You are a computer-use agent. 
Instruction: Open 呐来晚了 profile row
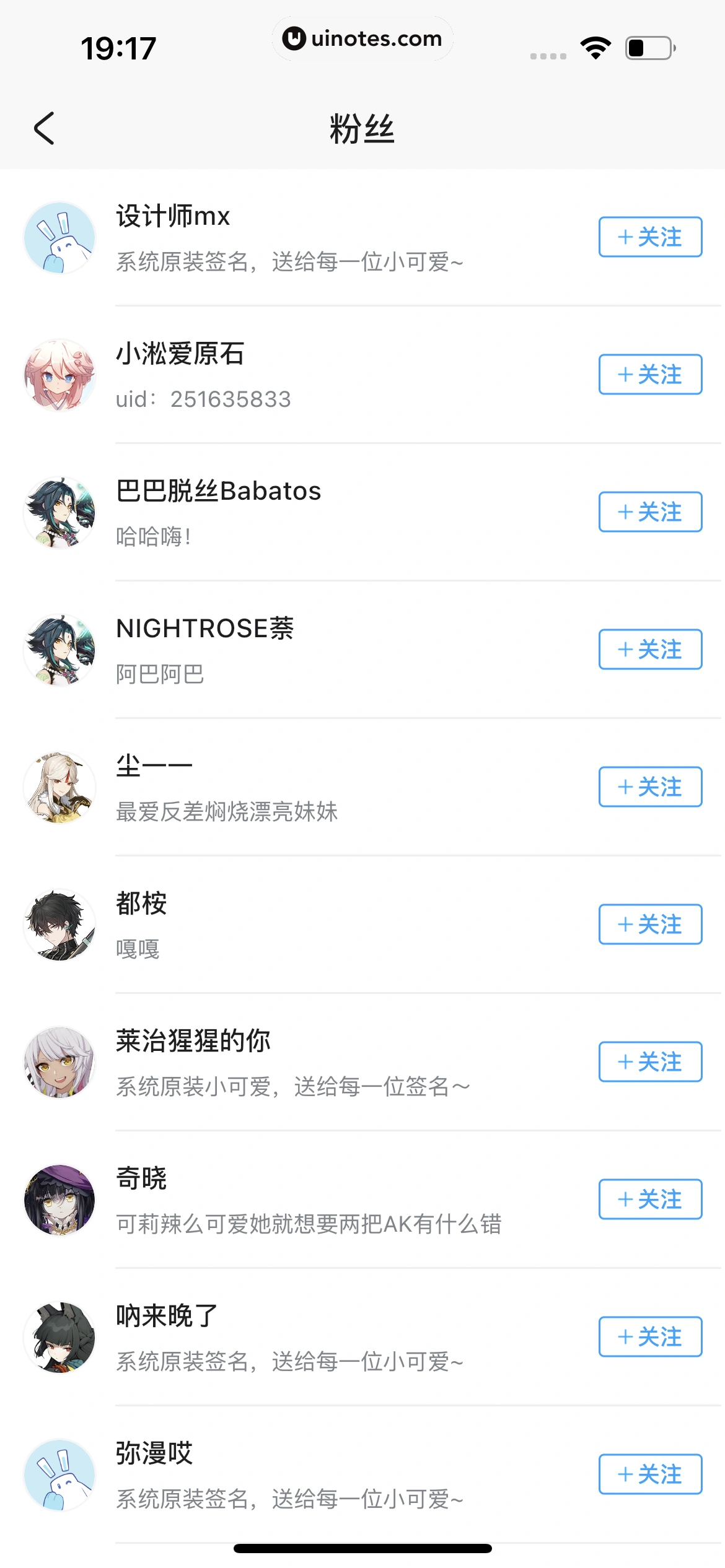point(248,1338)
